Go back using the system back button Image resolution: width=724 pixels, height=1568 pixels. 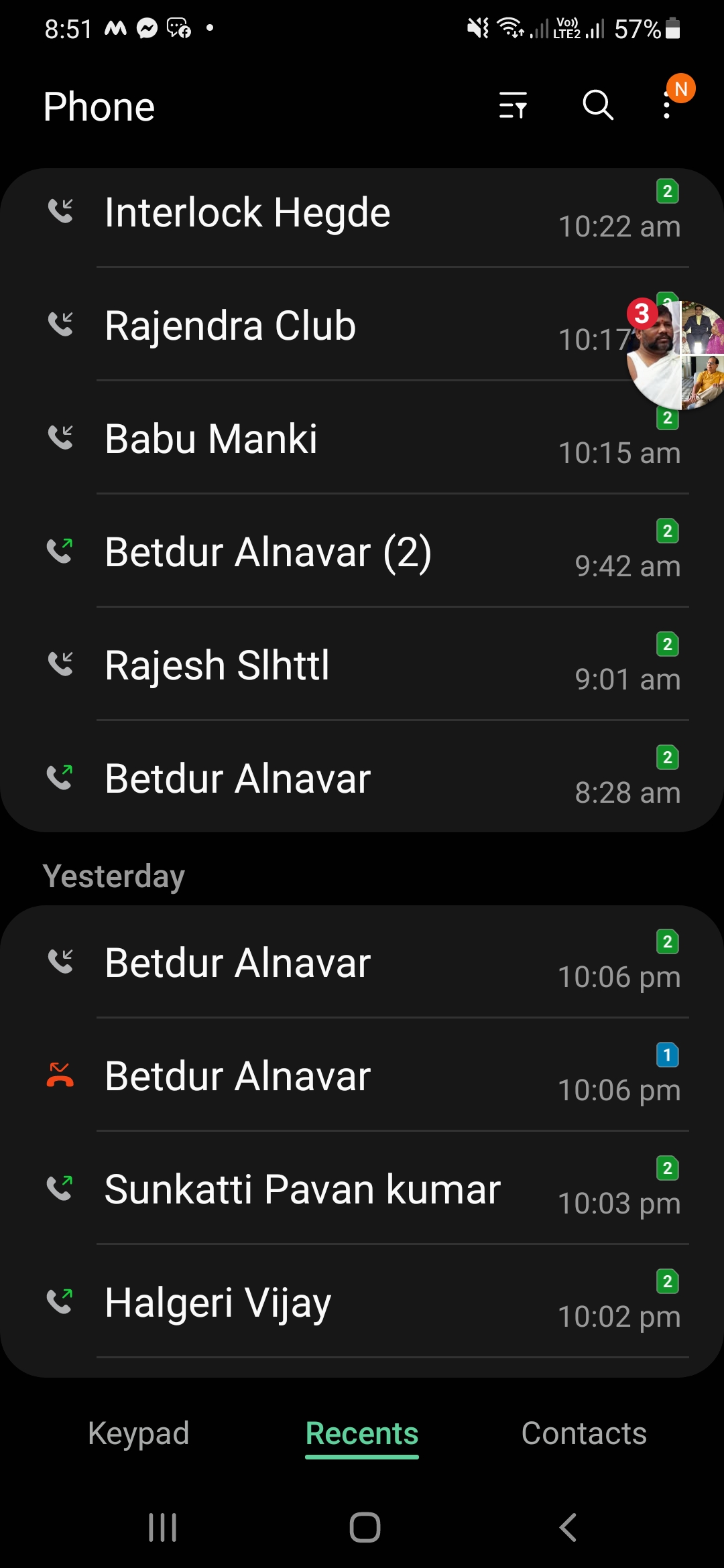pyautogui.click(x=568, y=1528)
